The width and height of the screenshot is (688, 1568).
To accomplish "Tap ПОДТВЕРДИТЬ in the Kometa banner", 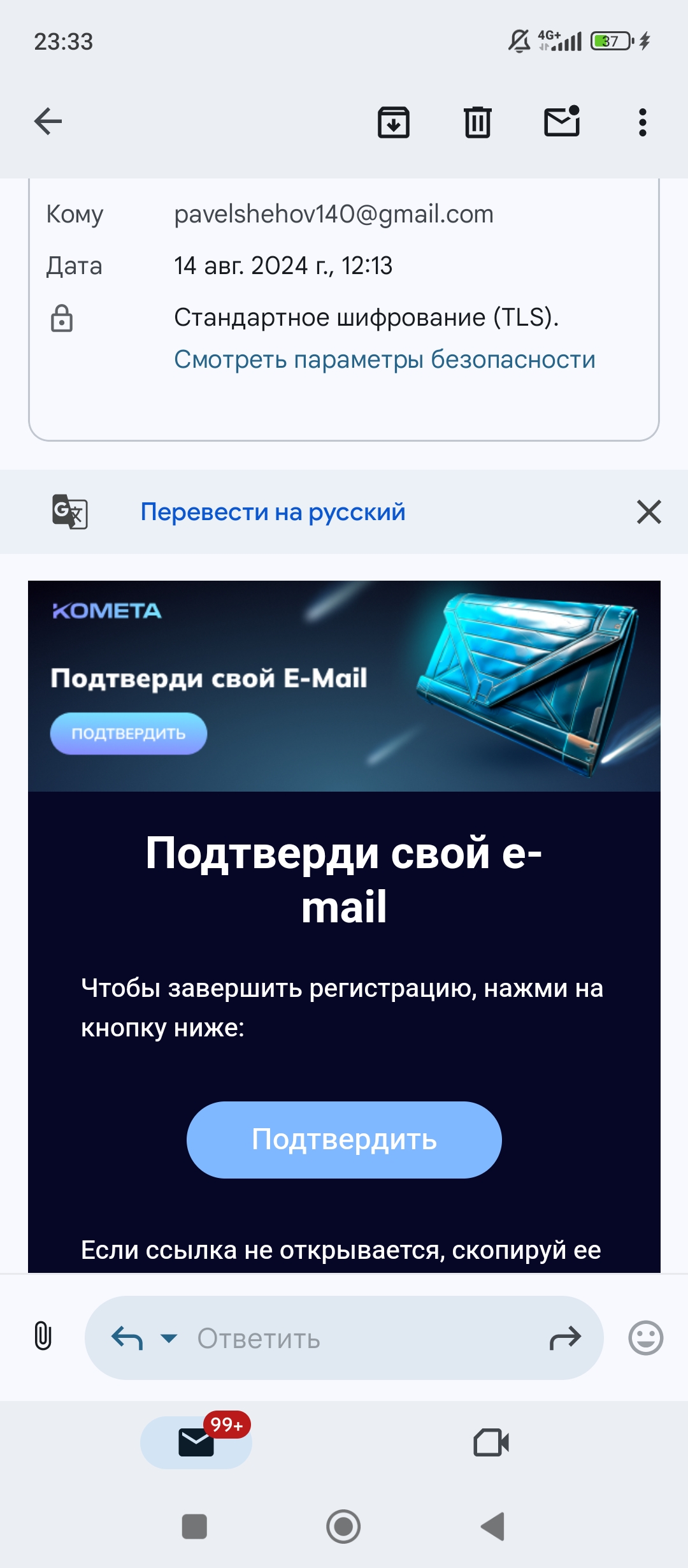I will click(129, 734).
